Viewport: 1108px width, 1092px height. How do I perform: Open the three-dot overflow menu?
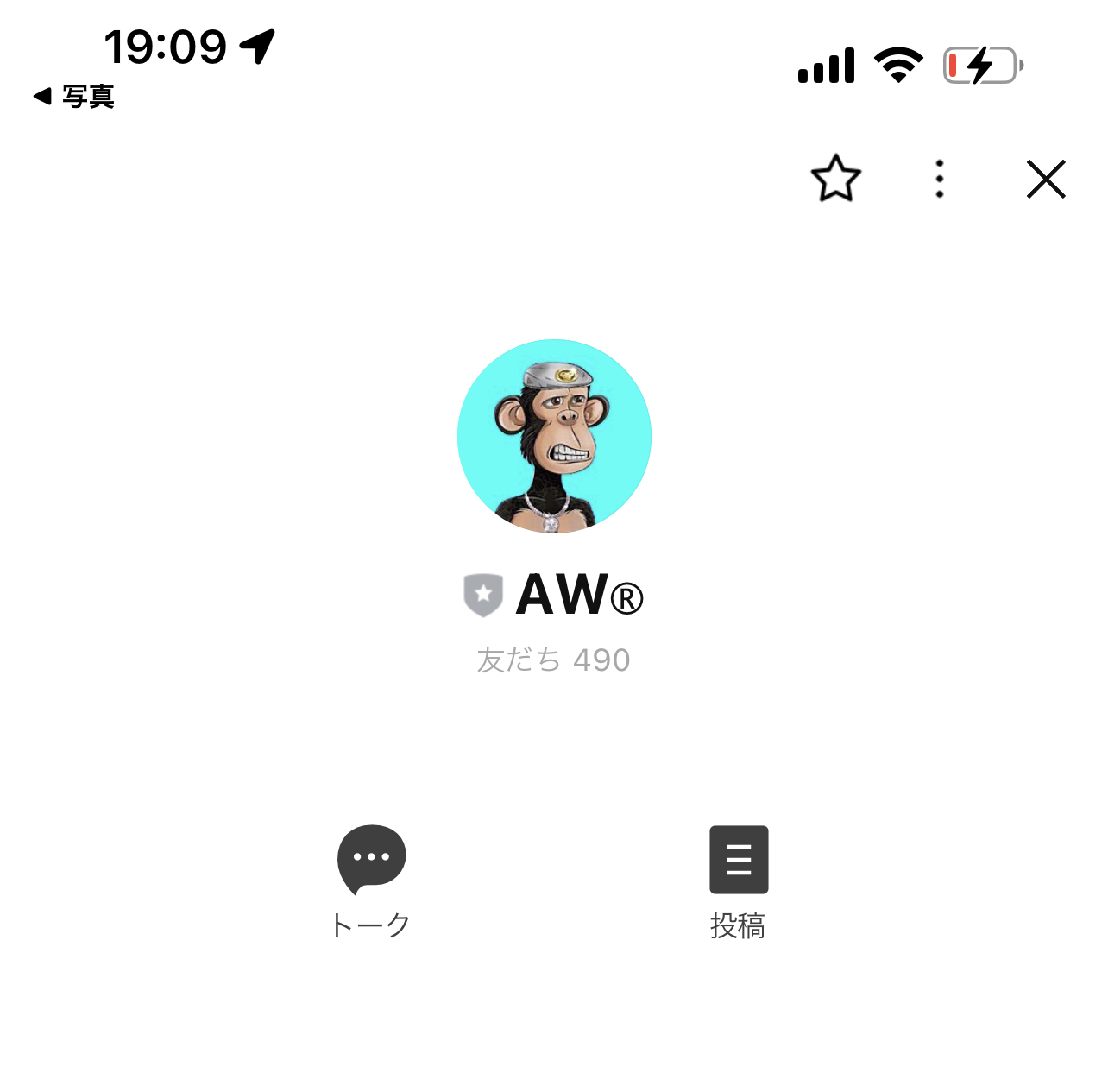point(940,179)
